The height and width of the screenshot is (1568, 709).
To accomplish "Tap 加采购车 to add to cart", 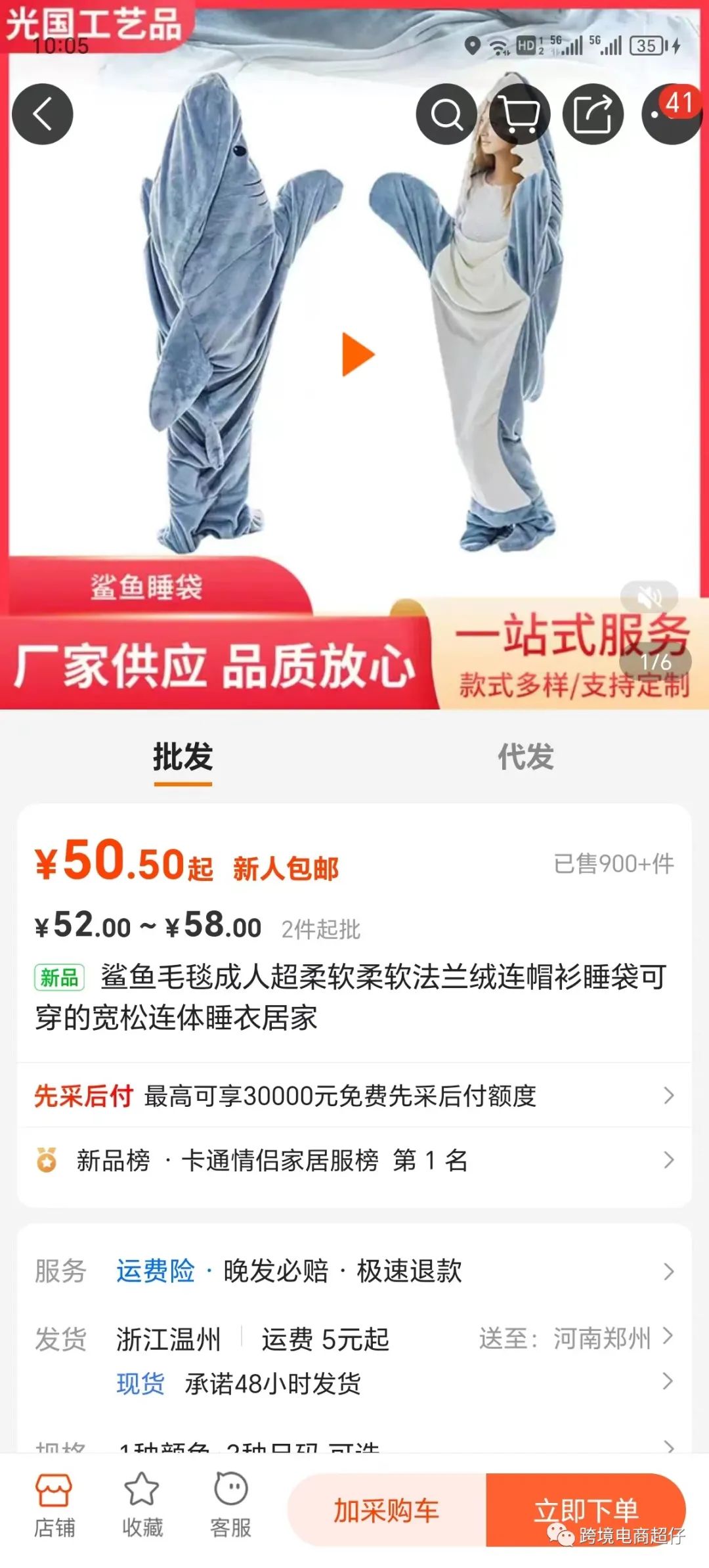I will [x=387, y=1510].
